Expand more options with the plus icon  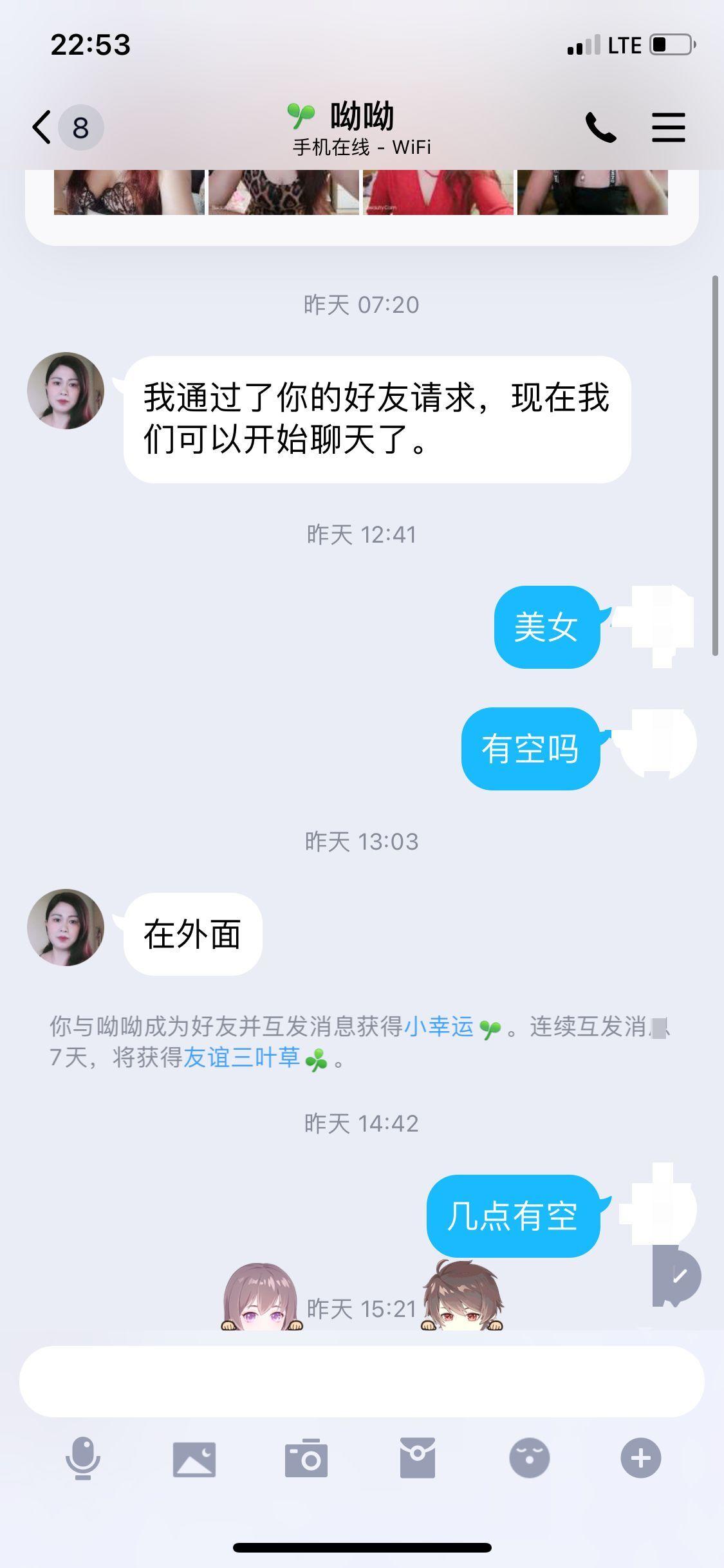pyautogui.click(x=640, y=1459)
